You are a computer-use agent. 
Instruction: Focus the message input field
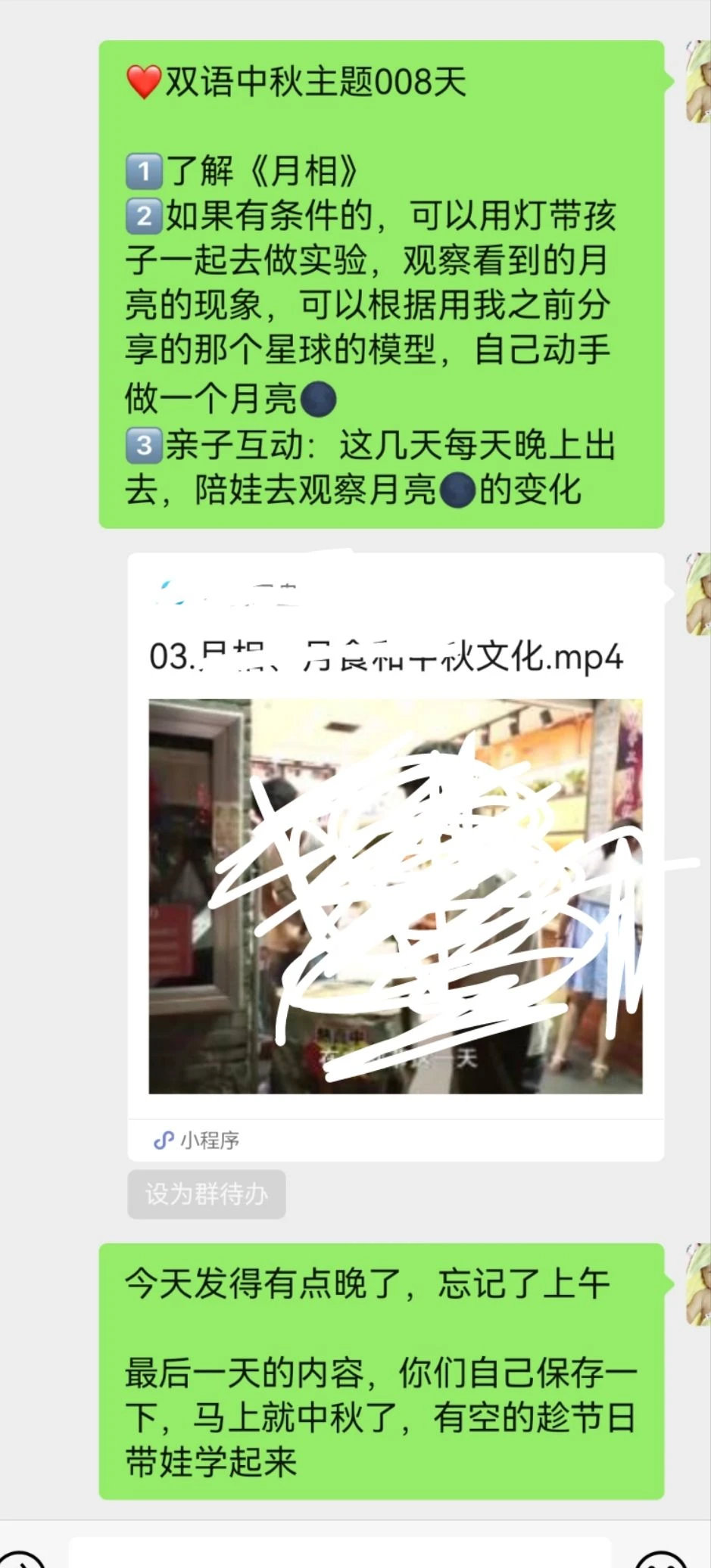point(340,1552)
